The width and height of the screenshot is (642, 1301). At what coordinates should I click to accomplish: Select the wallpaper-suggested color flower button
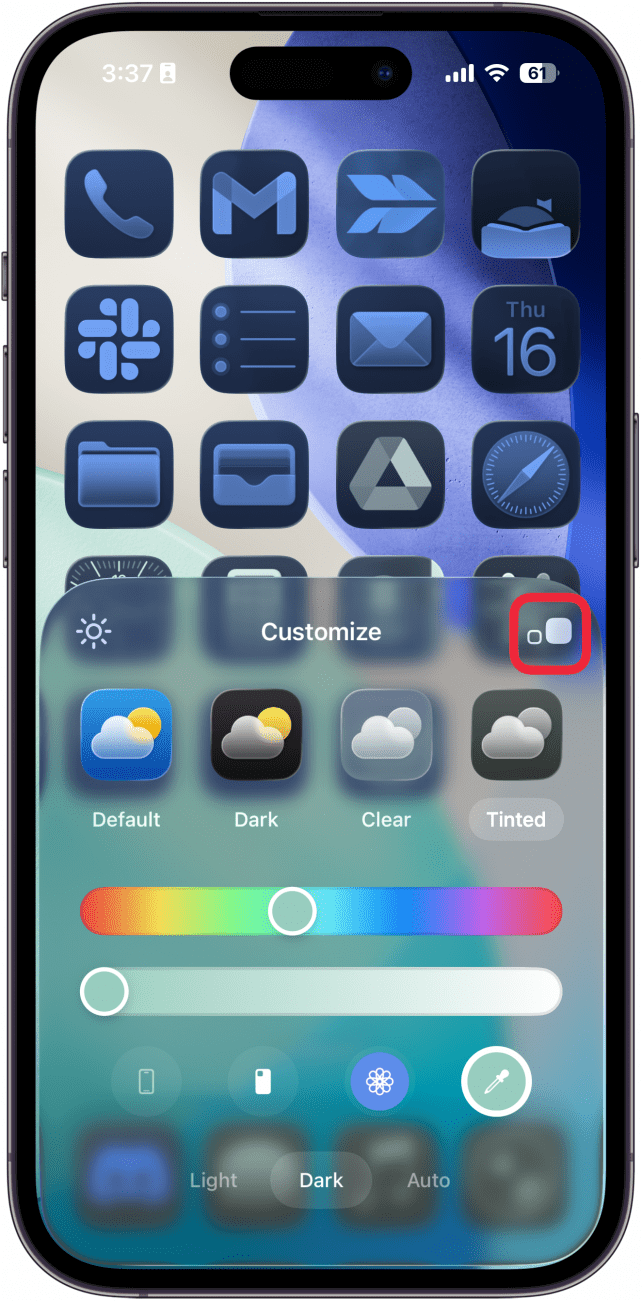[x=379, y=1082]
